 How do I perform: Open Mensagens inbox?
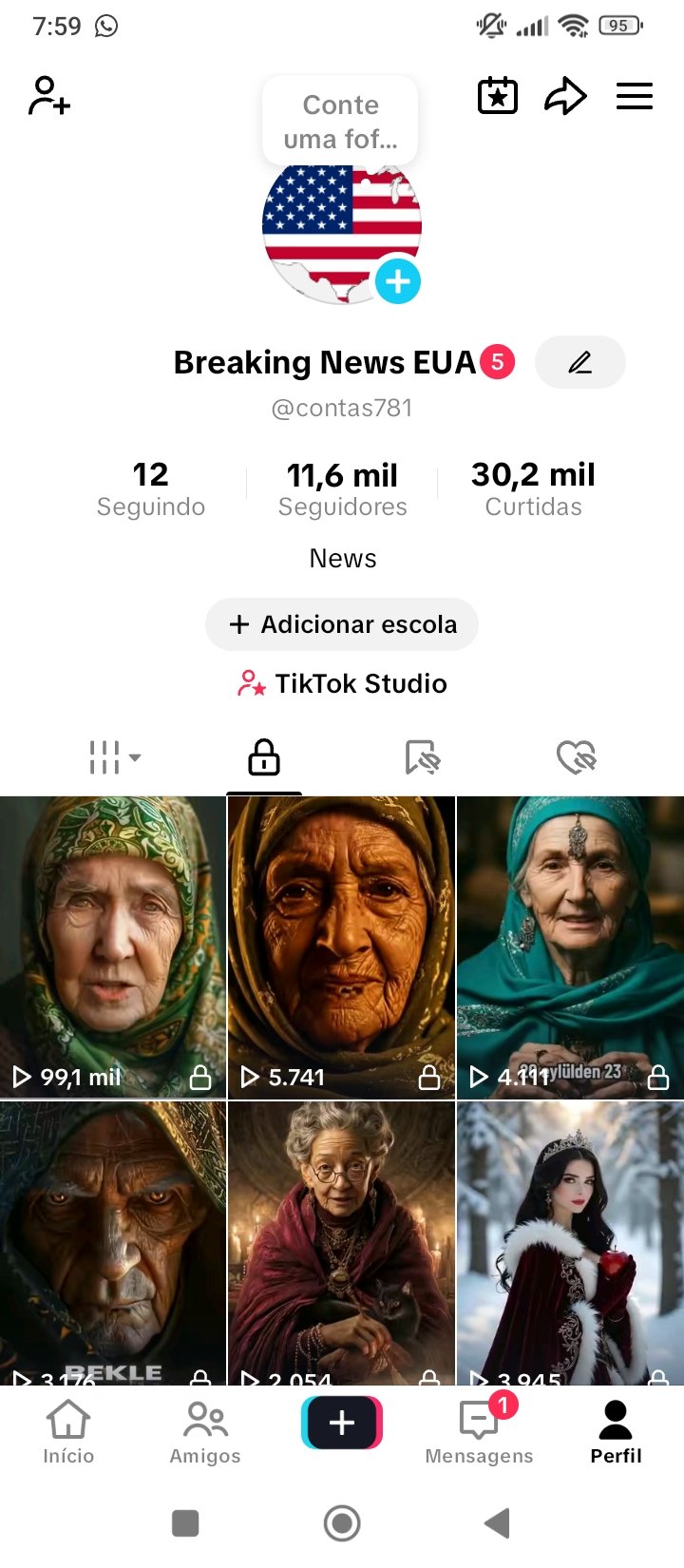[479, 1432]
